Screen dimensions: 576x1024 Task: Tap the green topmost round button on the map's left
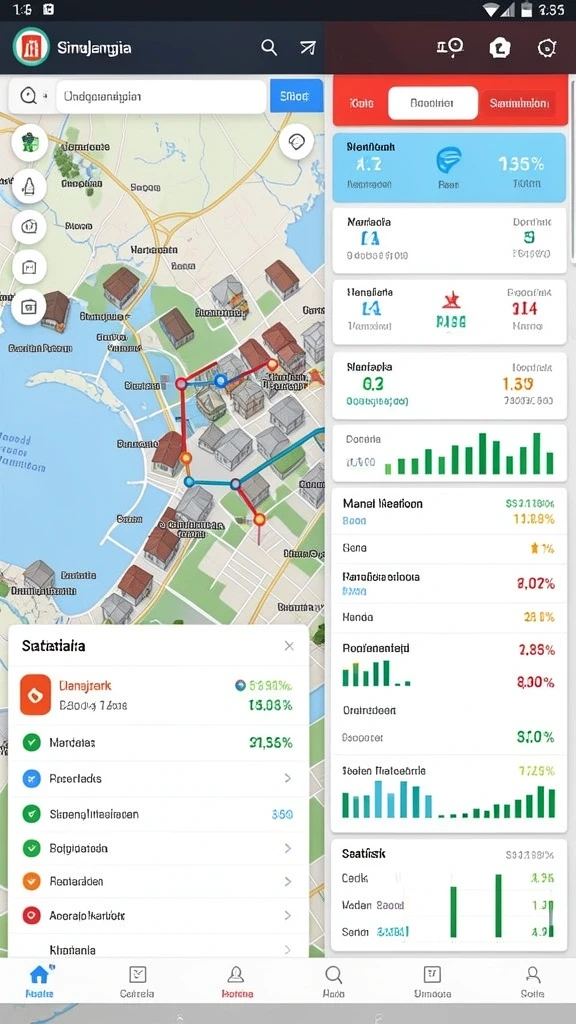coord(29,142)
